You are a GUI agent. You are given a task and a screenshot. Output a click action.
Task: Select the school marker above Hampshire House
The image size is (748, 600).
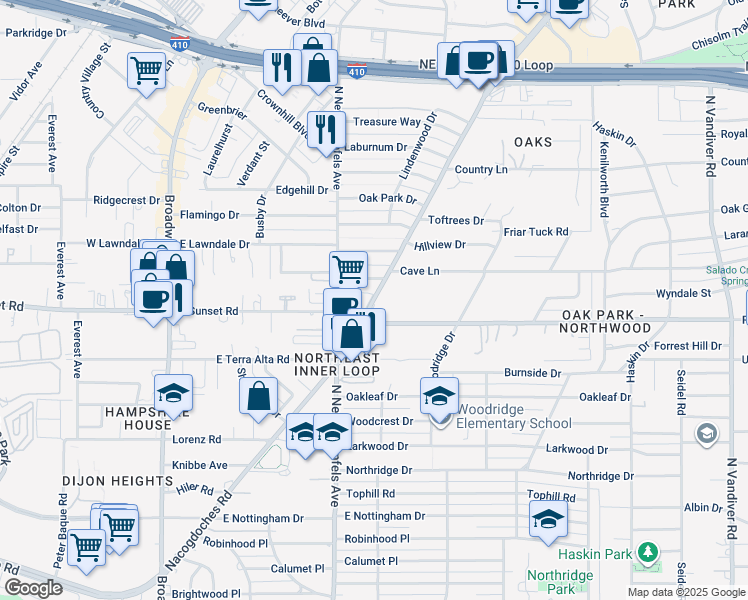point(174,395)
